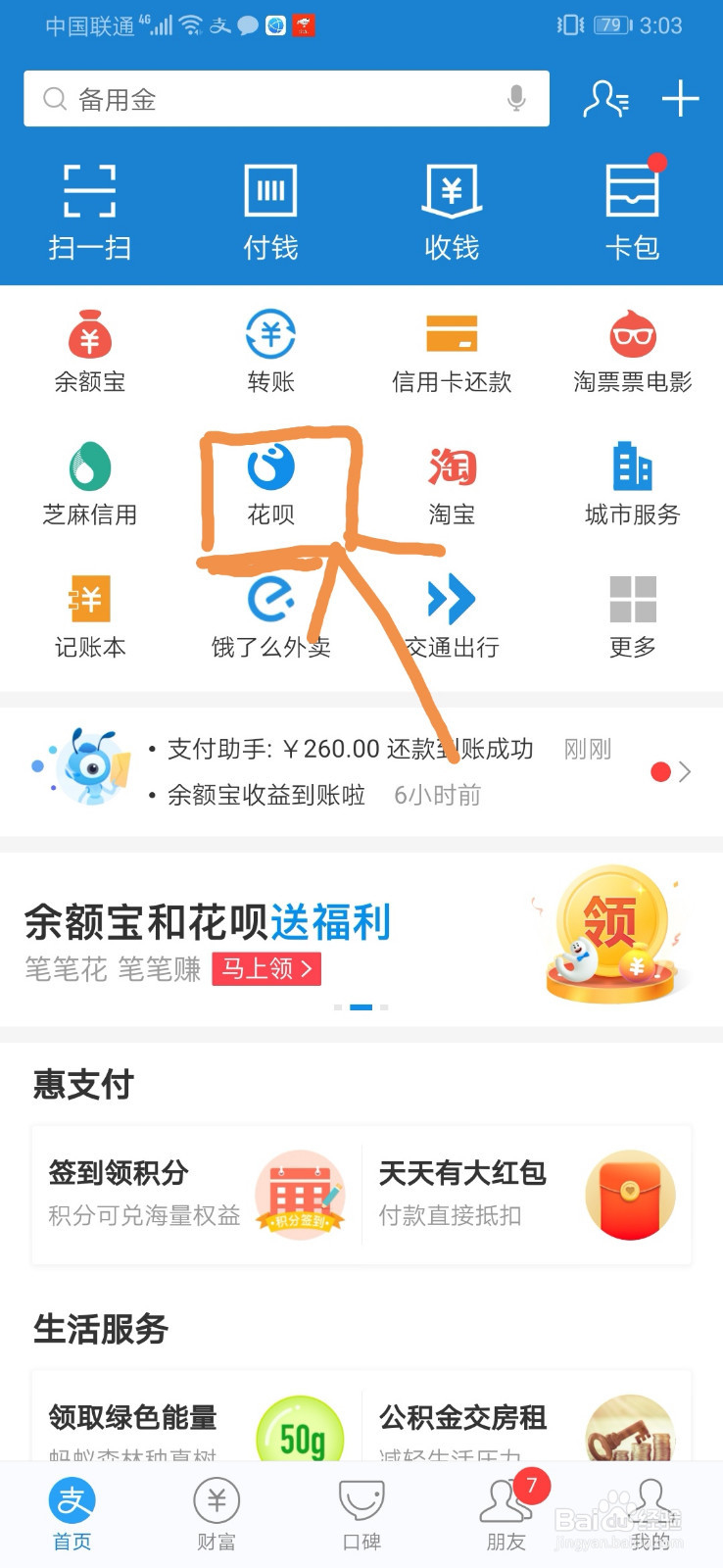723x1568 pixels.
Task: Start voice search with the microphone icon
Action: (516, 98)
